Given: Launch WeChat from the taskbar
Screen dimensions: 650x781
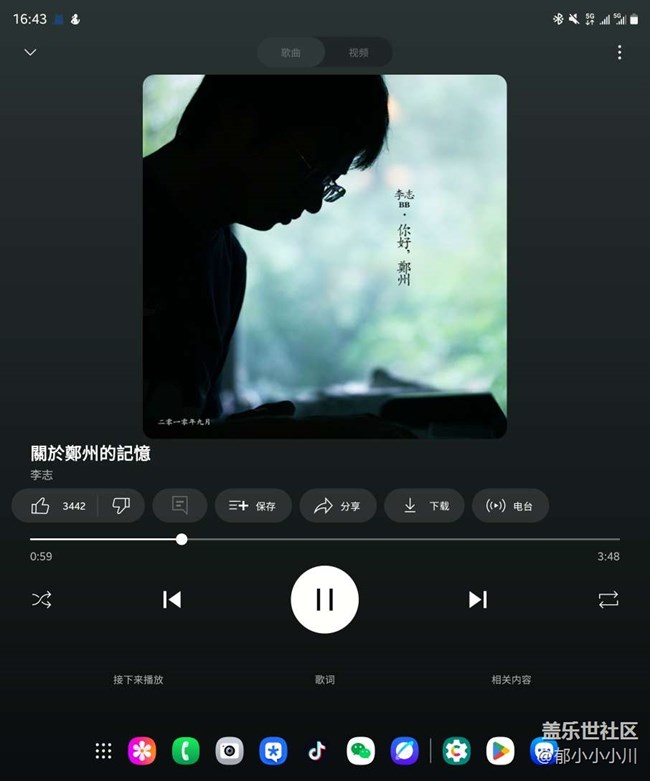Looking at the screenshot, I should pyautogui.click(x=360, y=750).
